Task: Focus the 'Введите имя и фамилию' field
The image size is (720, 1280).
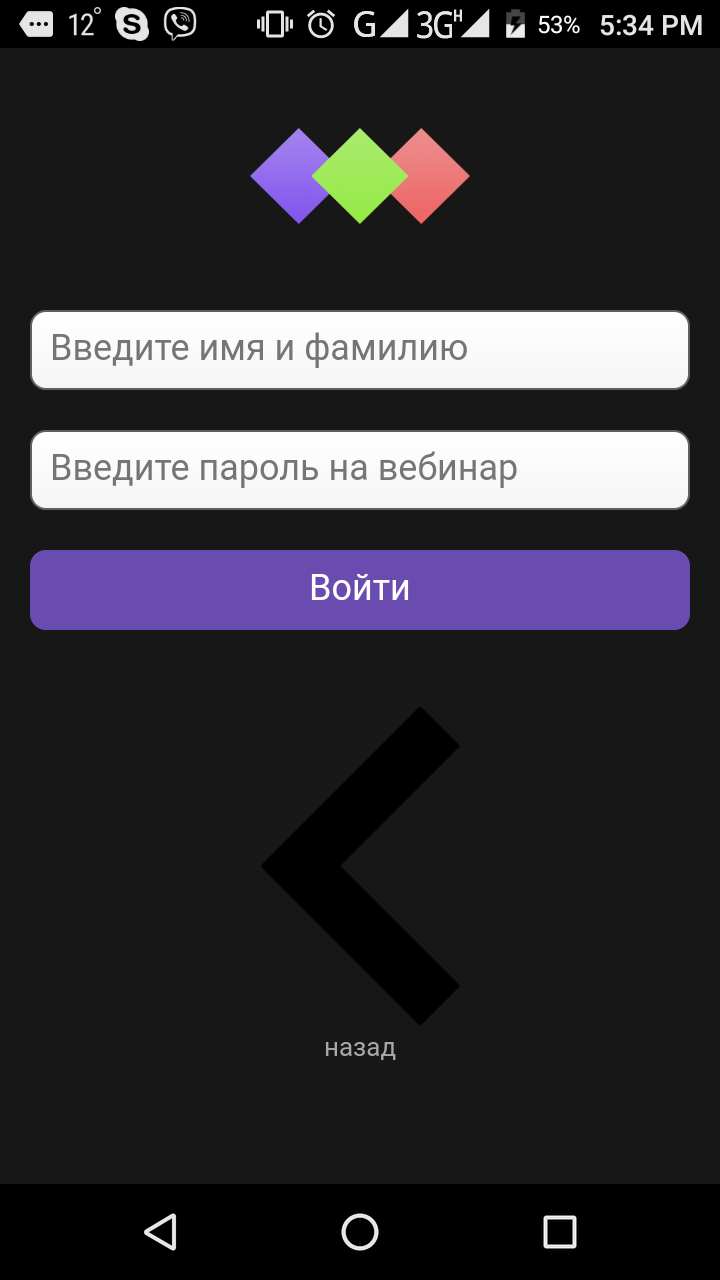Action: pyautogui.click(x=360, y=350)
